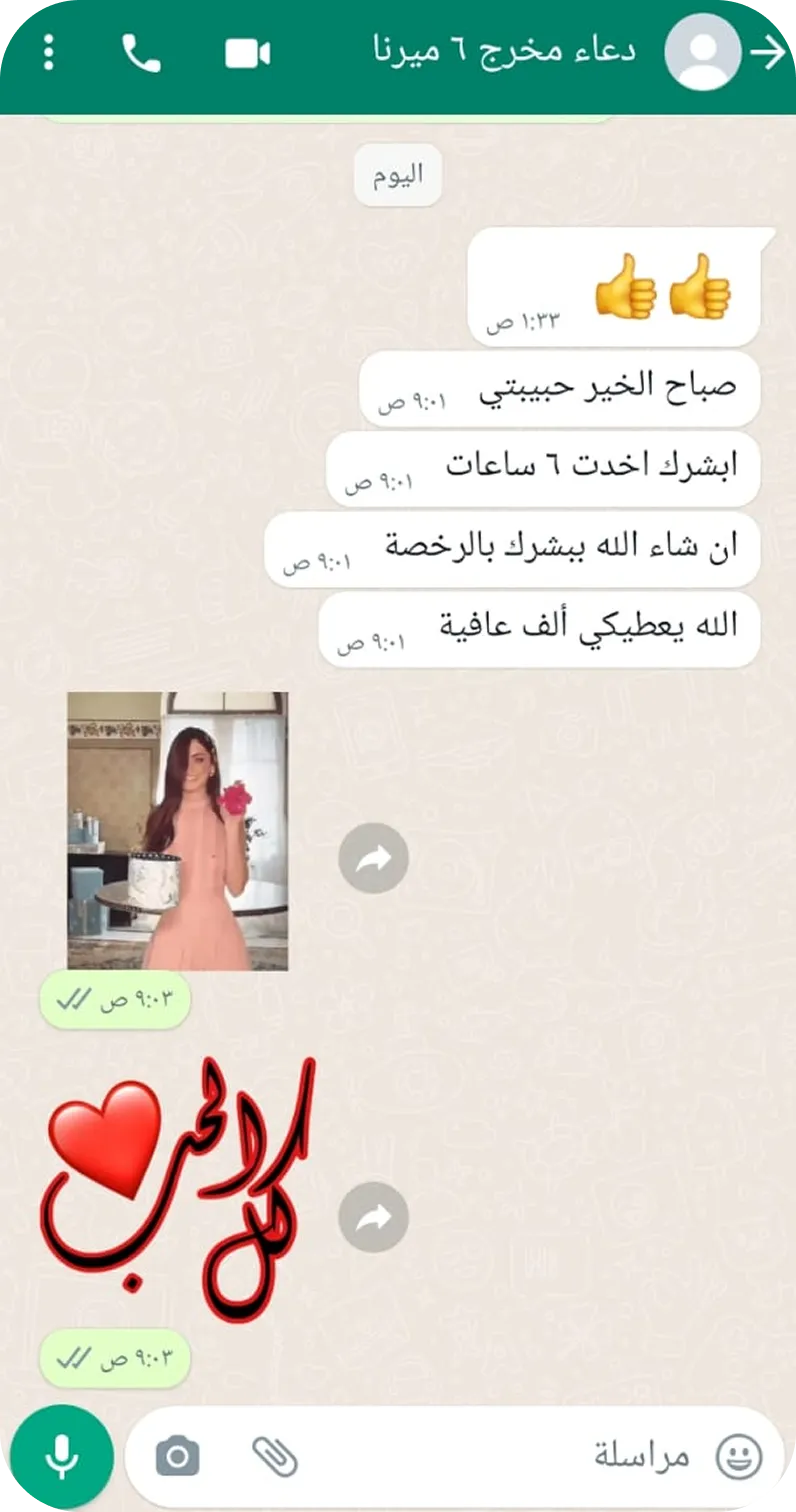Forward the woman with cake photo
This screenshot has height=1512, width=796.
click(373, 858)
